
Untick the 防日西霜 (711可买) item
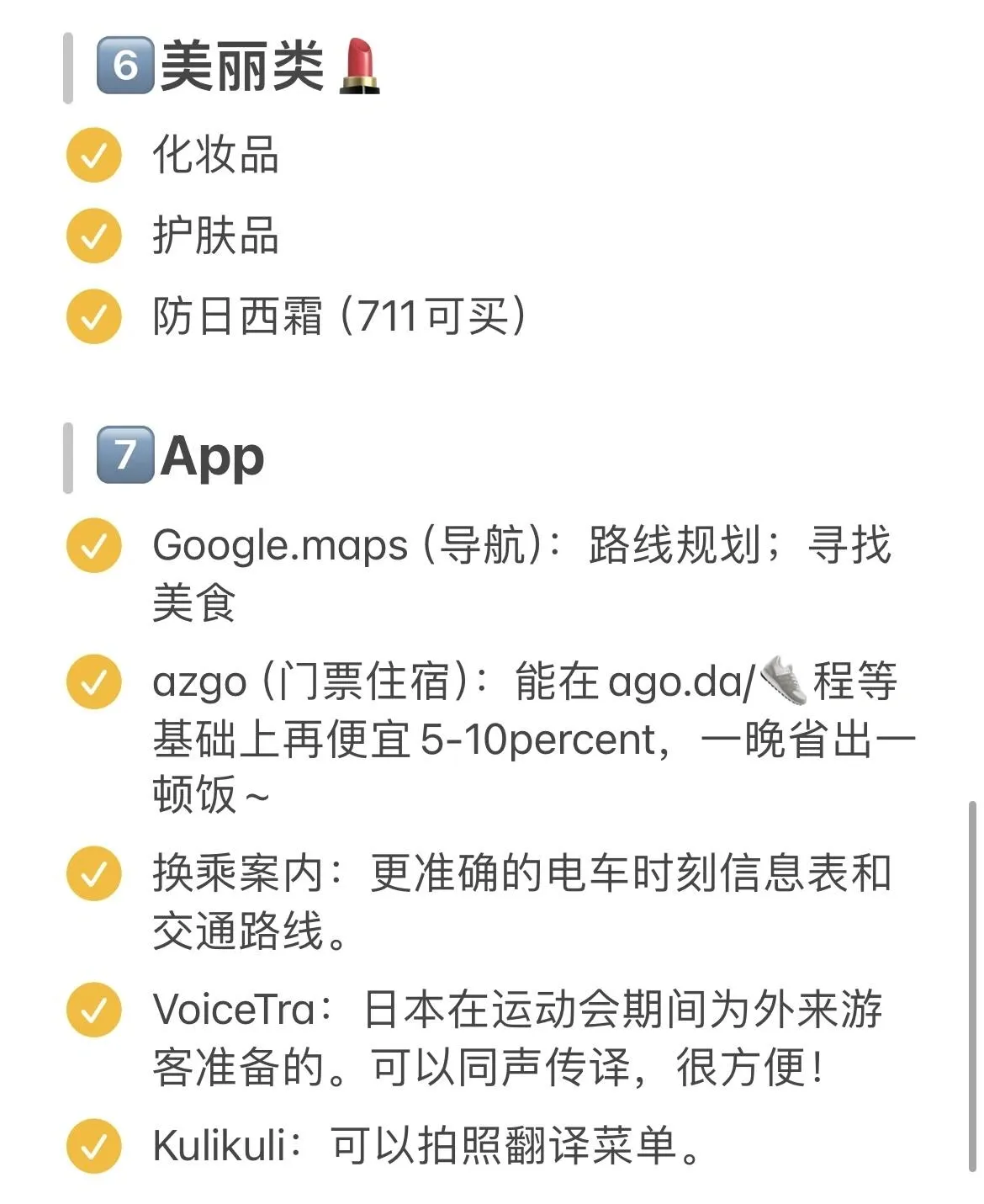[94, 316]
